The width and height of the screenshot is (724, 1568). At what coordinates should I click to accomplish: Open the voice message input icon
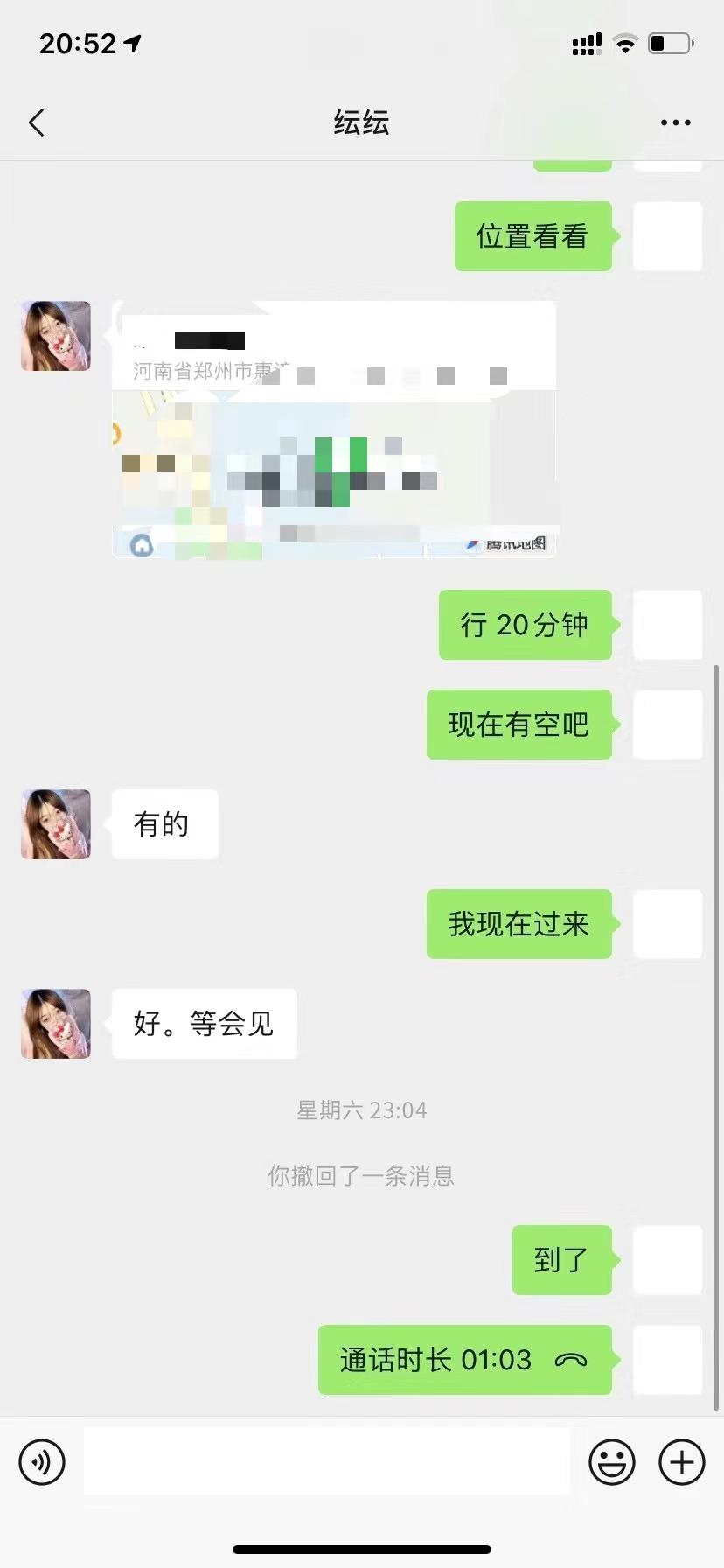click(41, 1461)
